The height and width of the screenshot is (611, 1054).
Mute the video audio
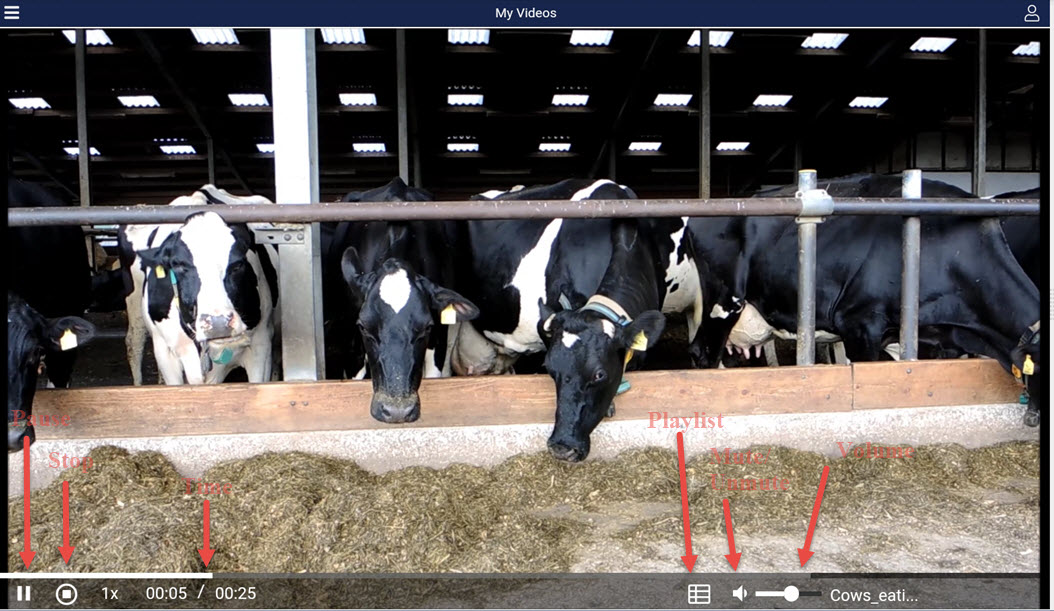click(x=739, y=593)
